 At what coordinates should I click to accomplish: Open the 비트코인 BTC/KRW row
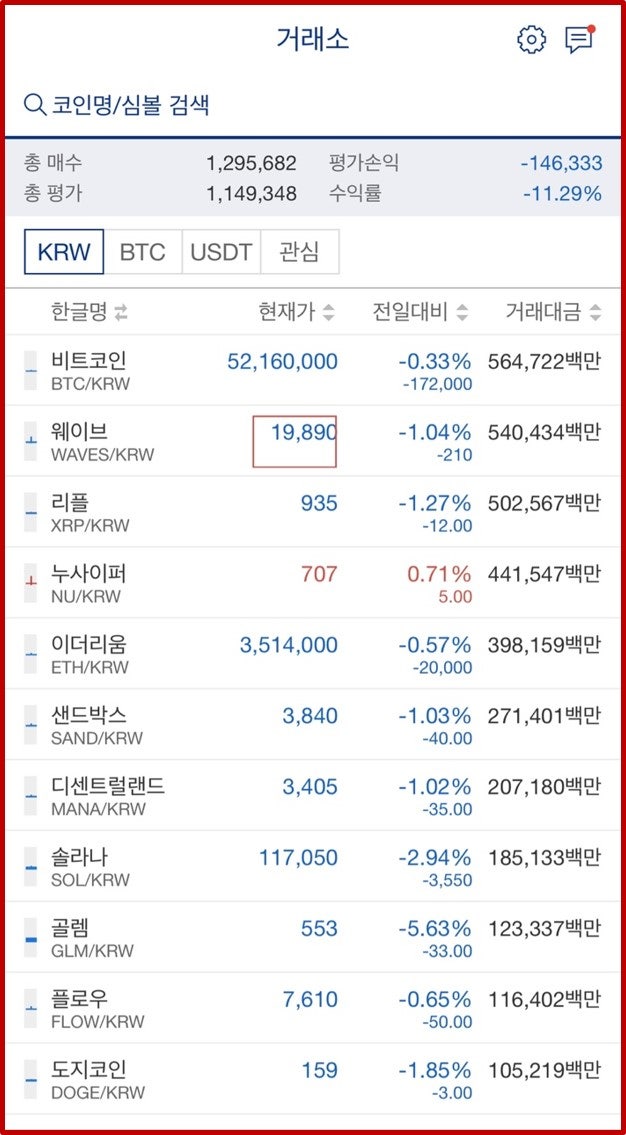313,371
